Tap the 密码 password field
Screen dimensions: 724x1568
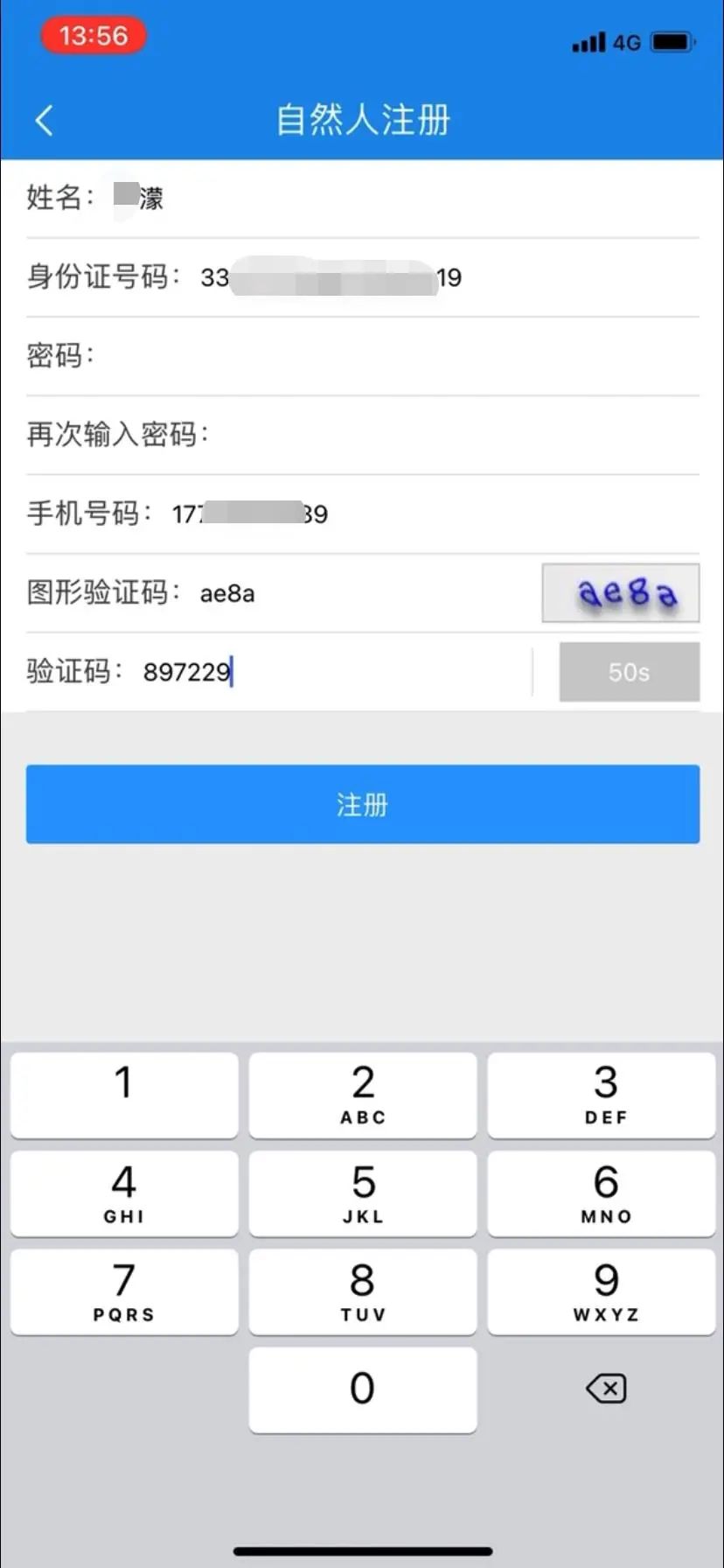[393, 356]
